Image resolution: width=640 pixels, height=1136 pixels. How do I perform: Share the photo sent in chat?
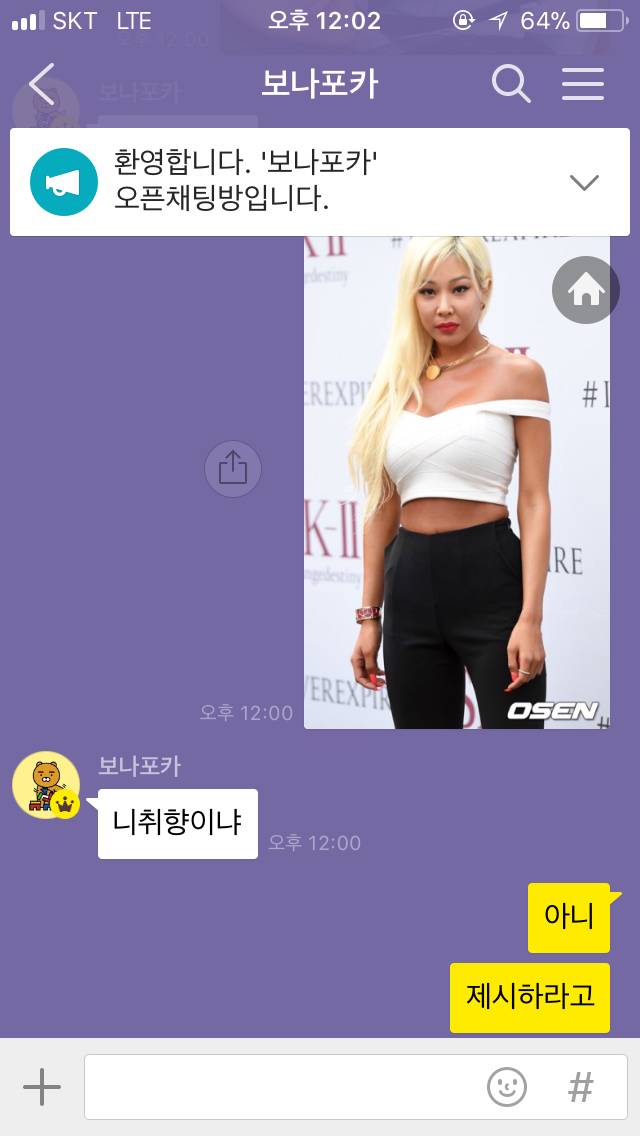(x=233, y=468)
